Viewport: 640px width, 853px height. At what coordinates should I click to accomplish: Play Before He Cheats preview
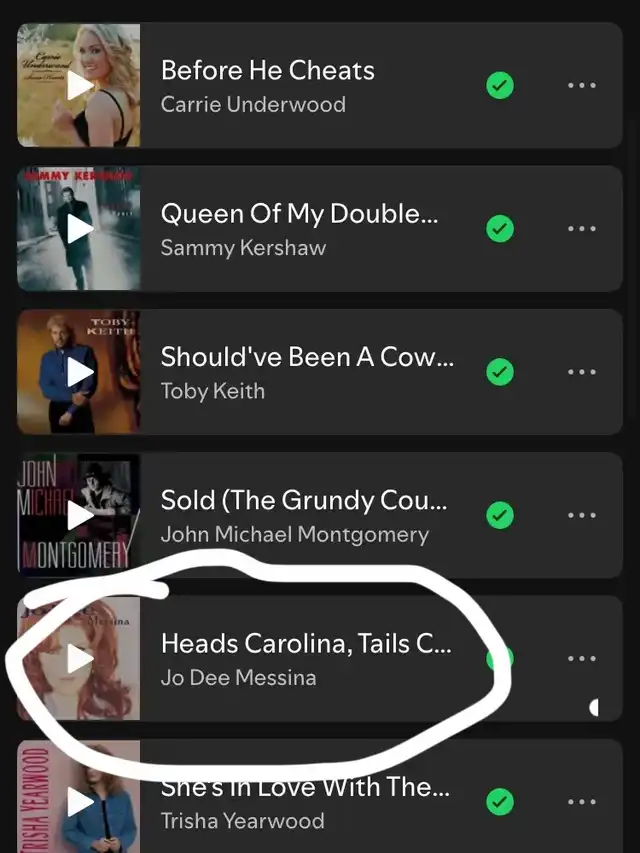point(80,86)
